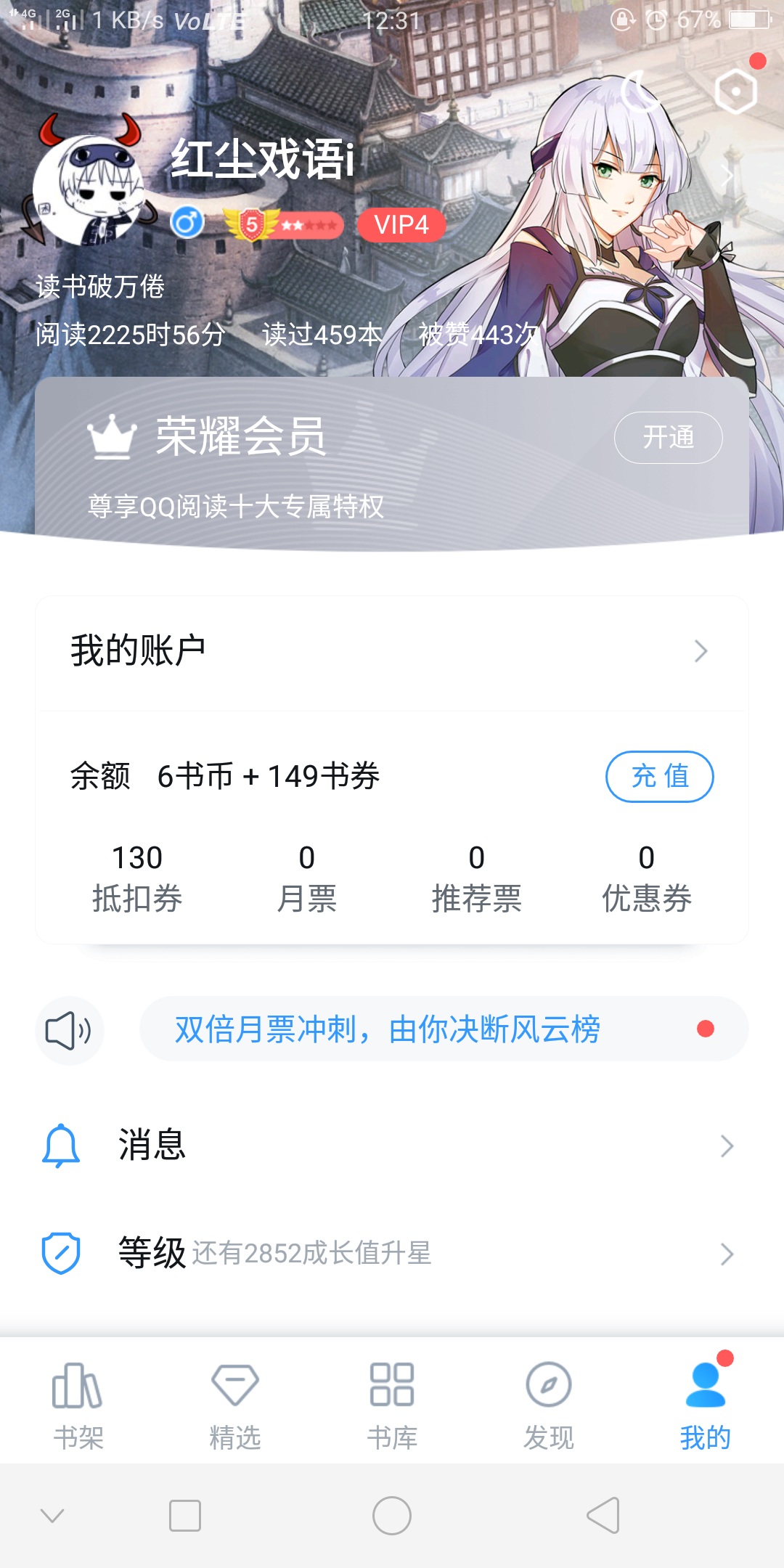
Task: Open the 月票 count
Action: click(x=307, y=878)
